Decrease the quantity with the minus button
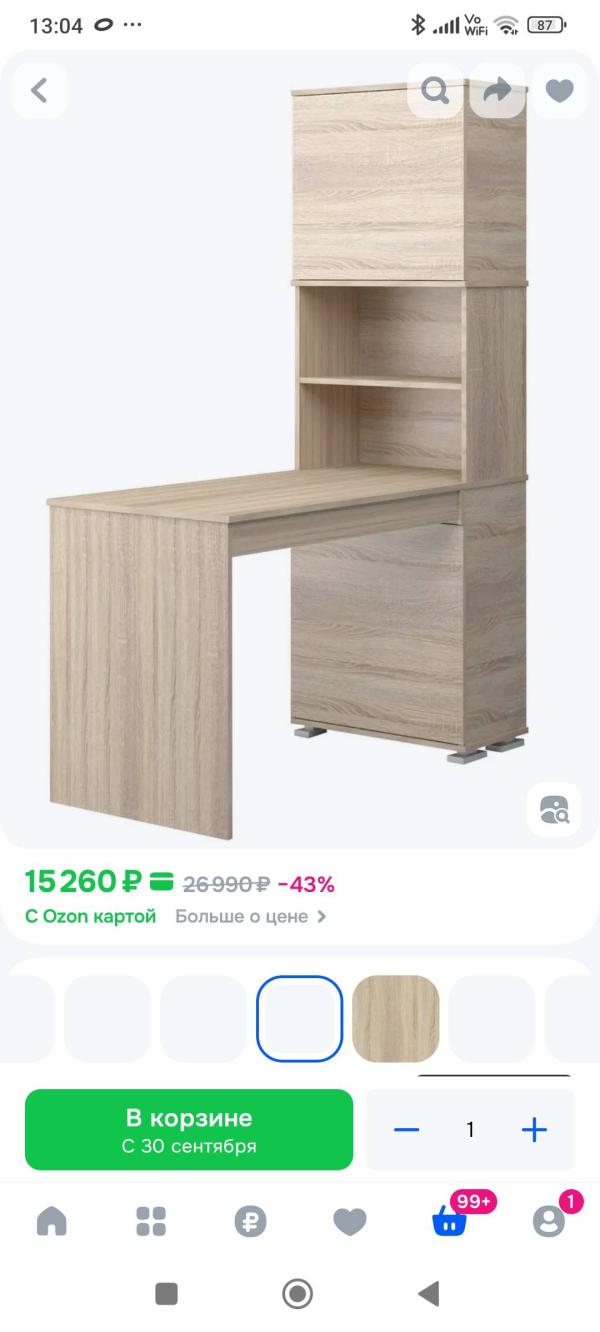The height and width of the screenshot is (1332, 600). click(407, 1130)
